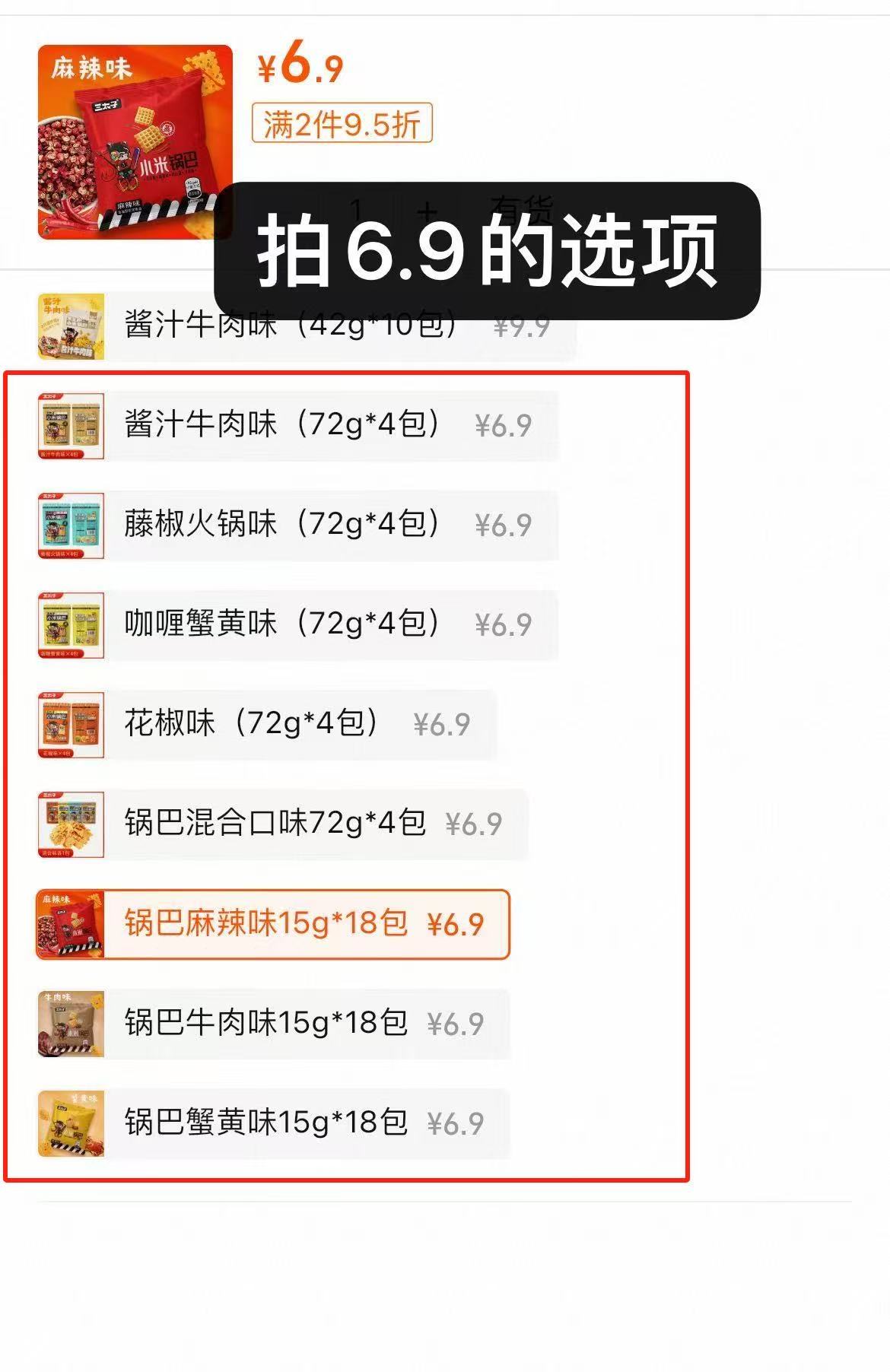Click the 酱汁牛肉味 option thumbnail image
The height and width of the screenshot is (1372, 890).
72,424
